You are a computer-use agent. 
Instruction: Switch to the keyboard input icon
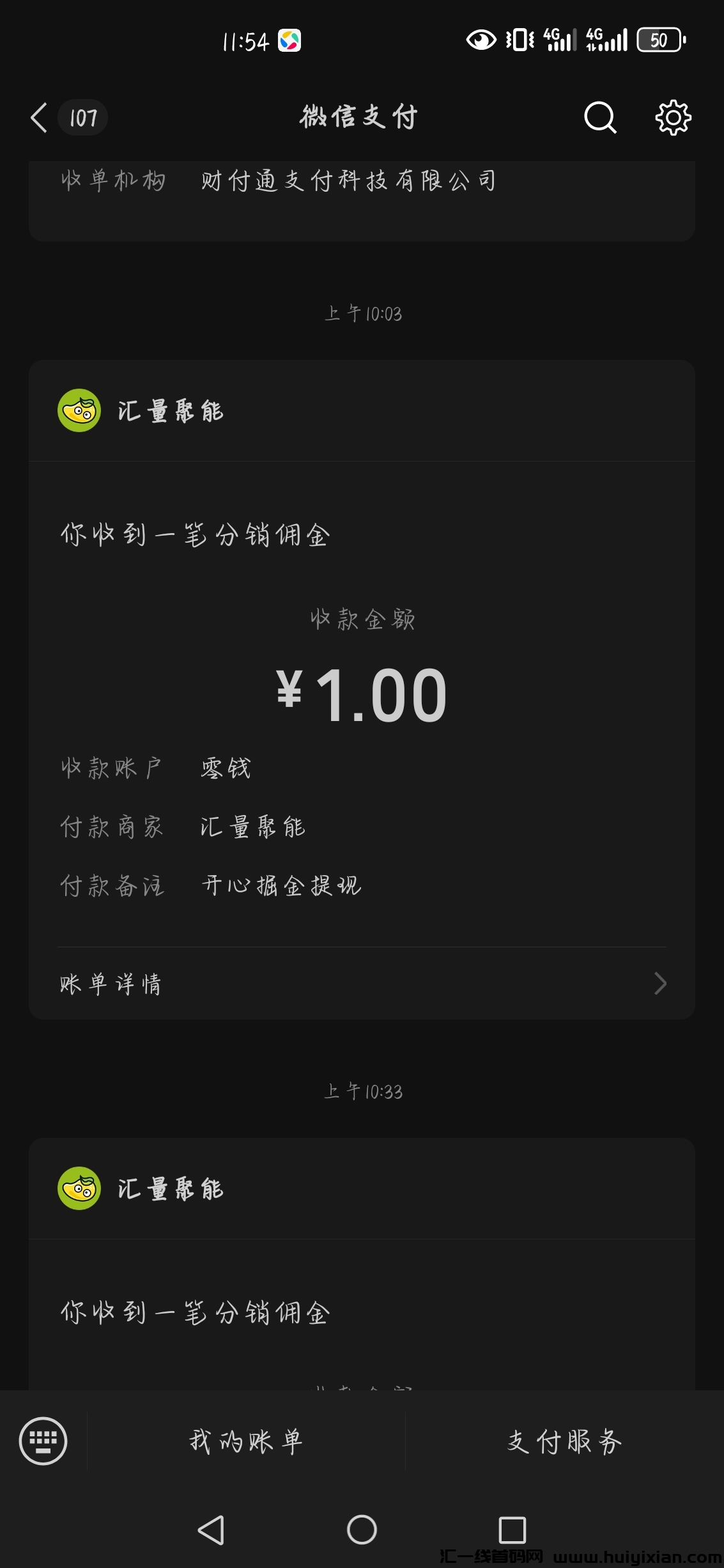click(x=43, y=1441)
